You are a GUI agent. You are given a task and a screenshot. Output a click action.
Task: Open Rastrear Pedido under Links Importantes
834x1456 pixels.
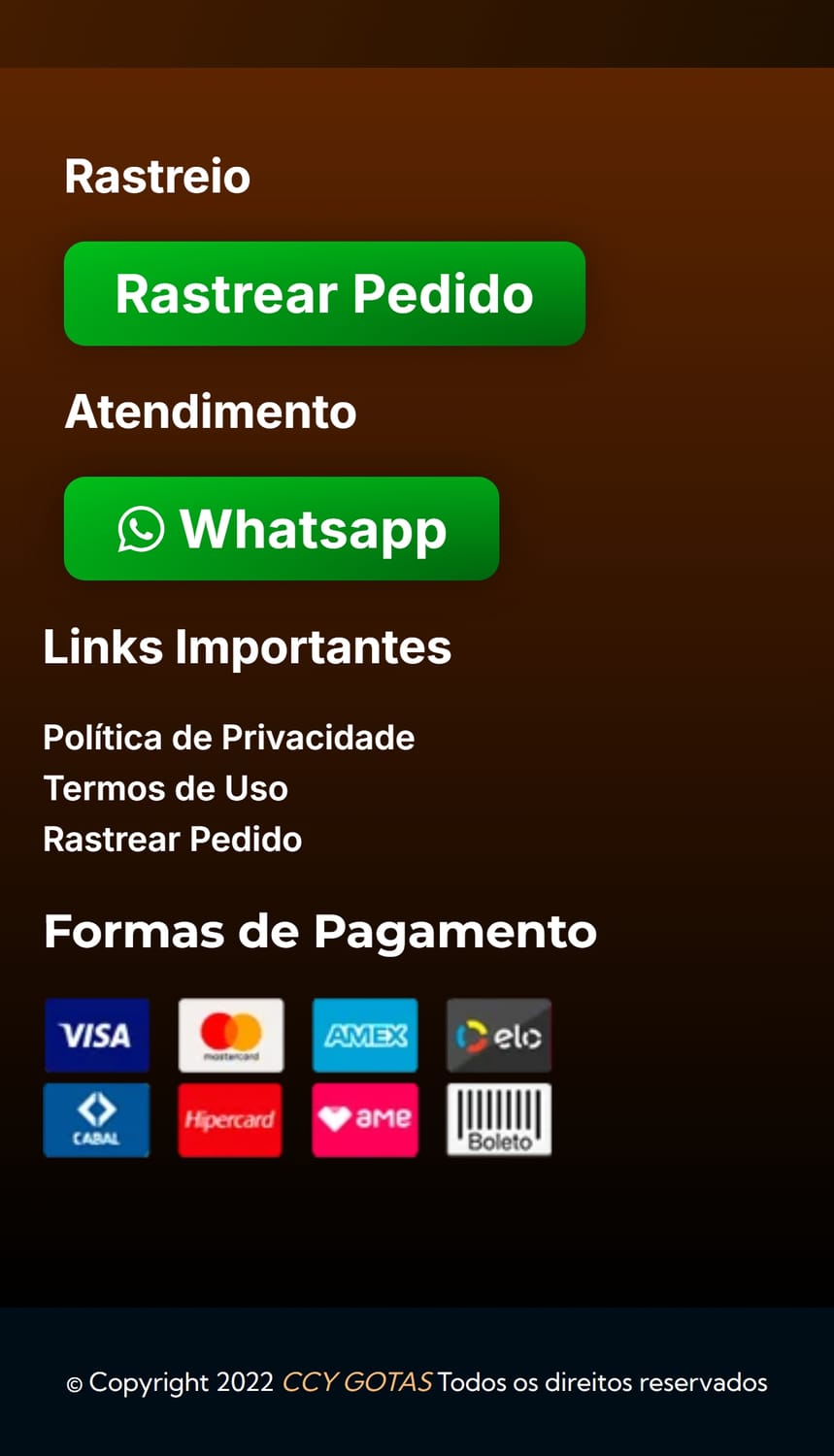(x=173, y=840)
